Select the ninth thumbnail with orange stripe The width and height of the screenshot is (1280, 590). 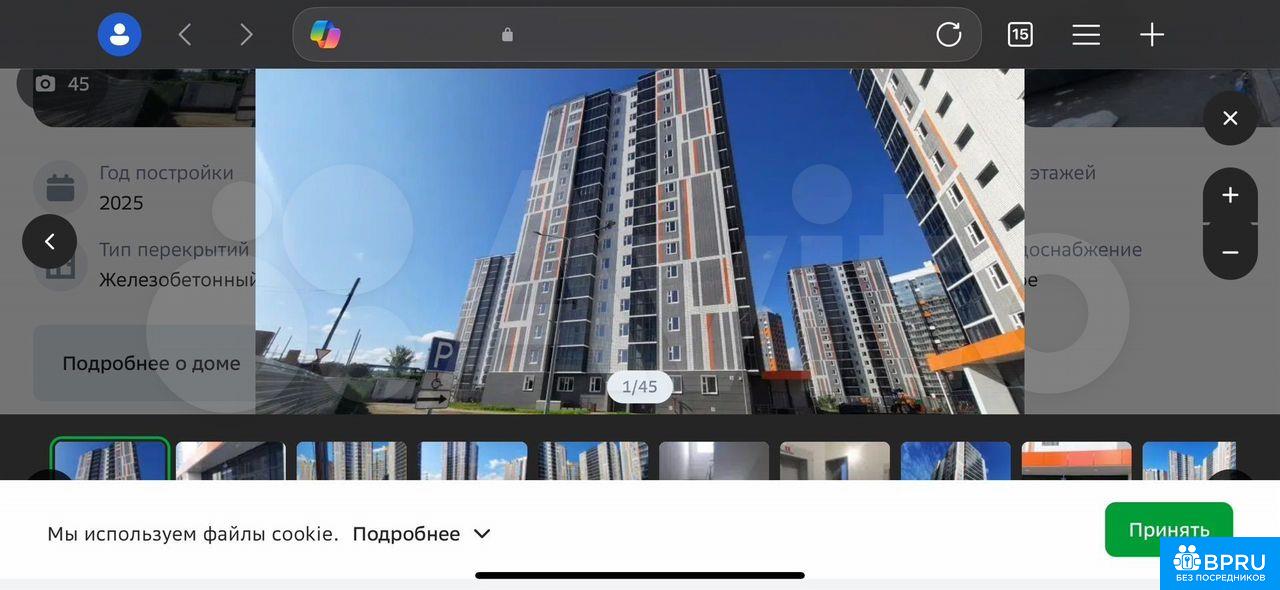coord(1076,461)
